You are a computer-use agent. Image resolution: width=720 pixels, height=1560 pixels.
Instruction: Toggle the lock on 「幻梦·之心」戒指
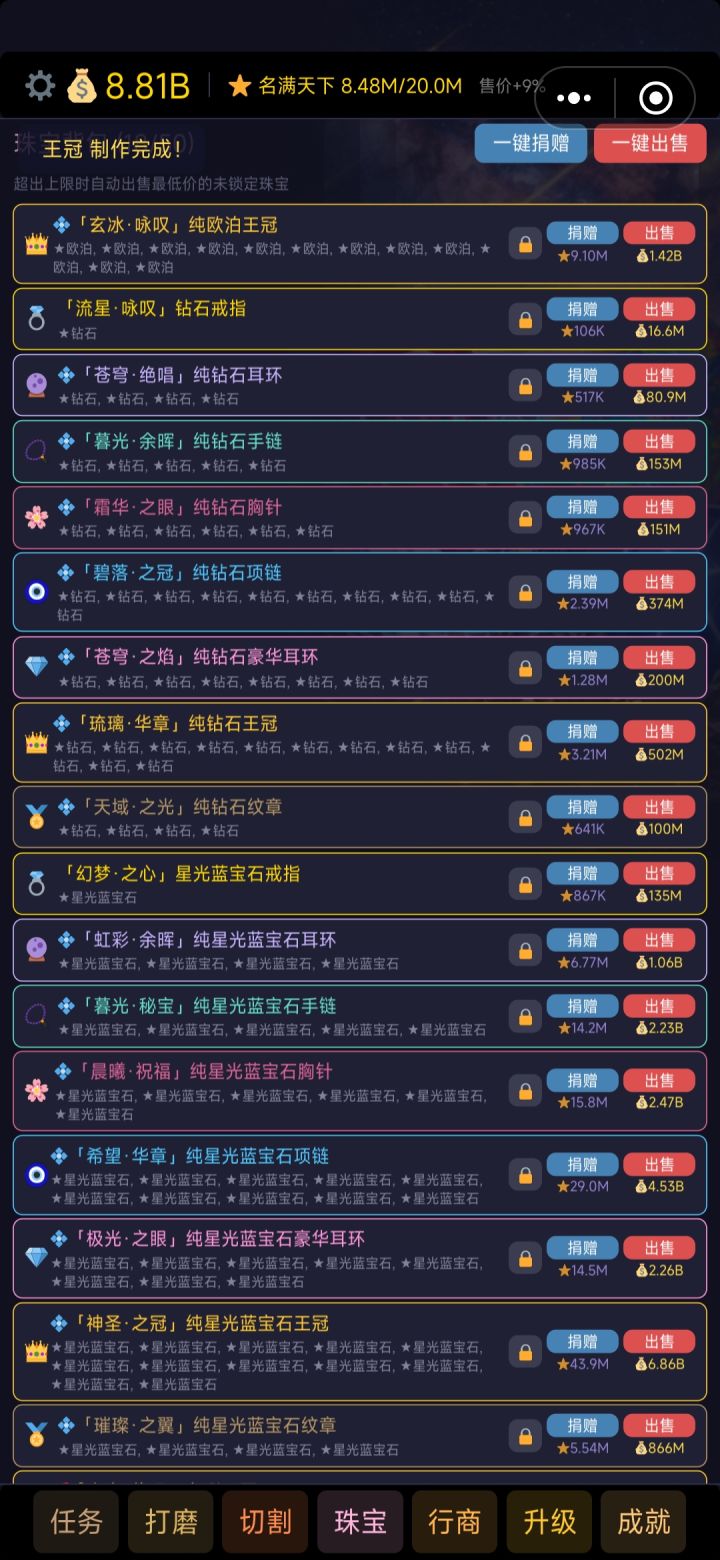tap(524, 884)
